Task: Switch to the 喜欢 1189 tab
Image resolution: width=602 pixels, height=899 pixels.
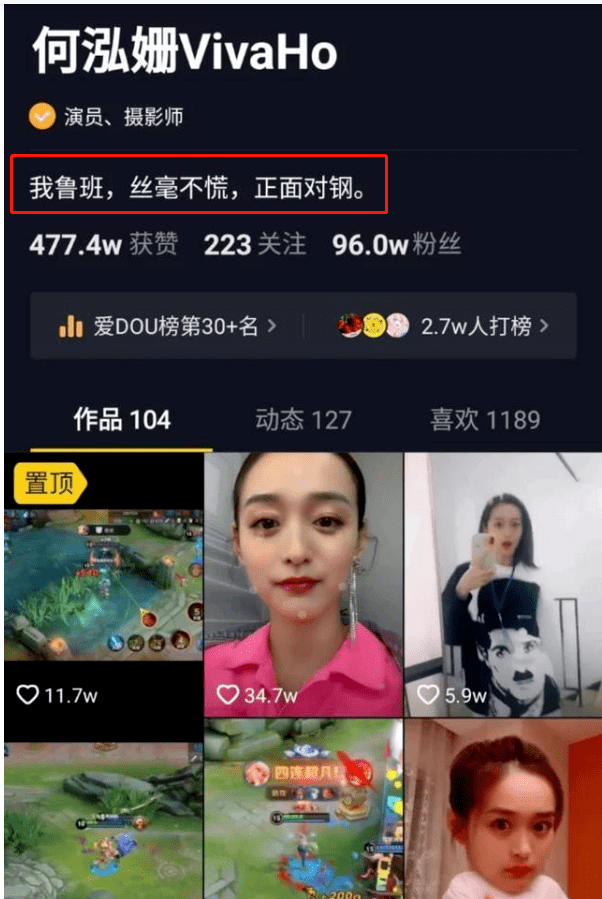Action: pyautogui.click(x=485, y=419)
